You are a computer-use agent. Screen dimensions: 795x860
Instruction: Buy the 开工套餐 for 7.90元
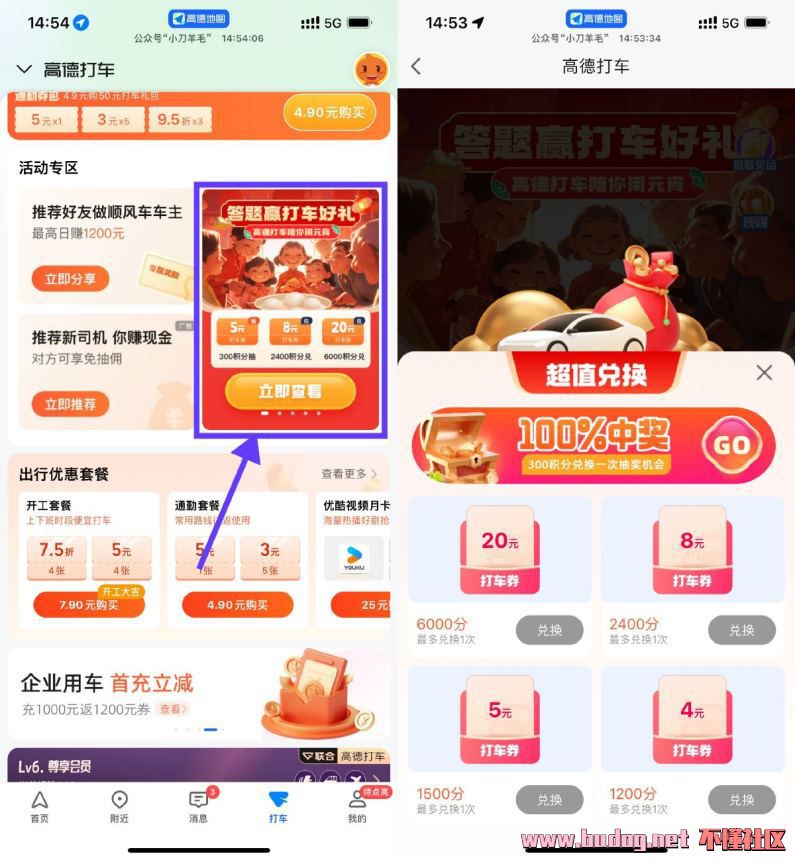pos(88,605)
